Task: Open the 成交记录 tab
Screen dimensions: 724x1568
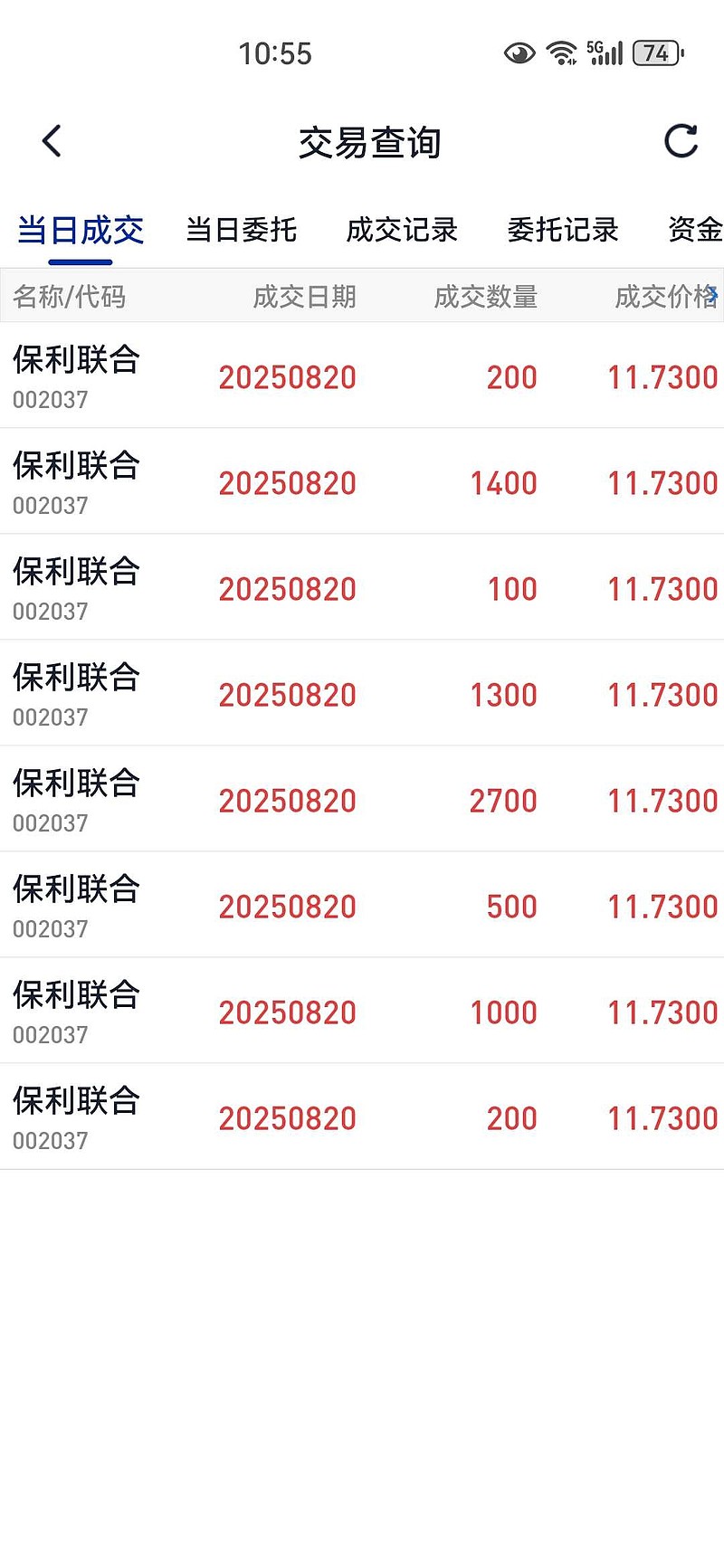Action: [402, 230]
